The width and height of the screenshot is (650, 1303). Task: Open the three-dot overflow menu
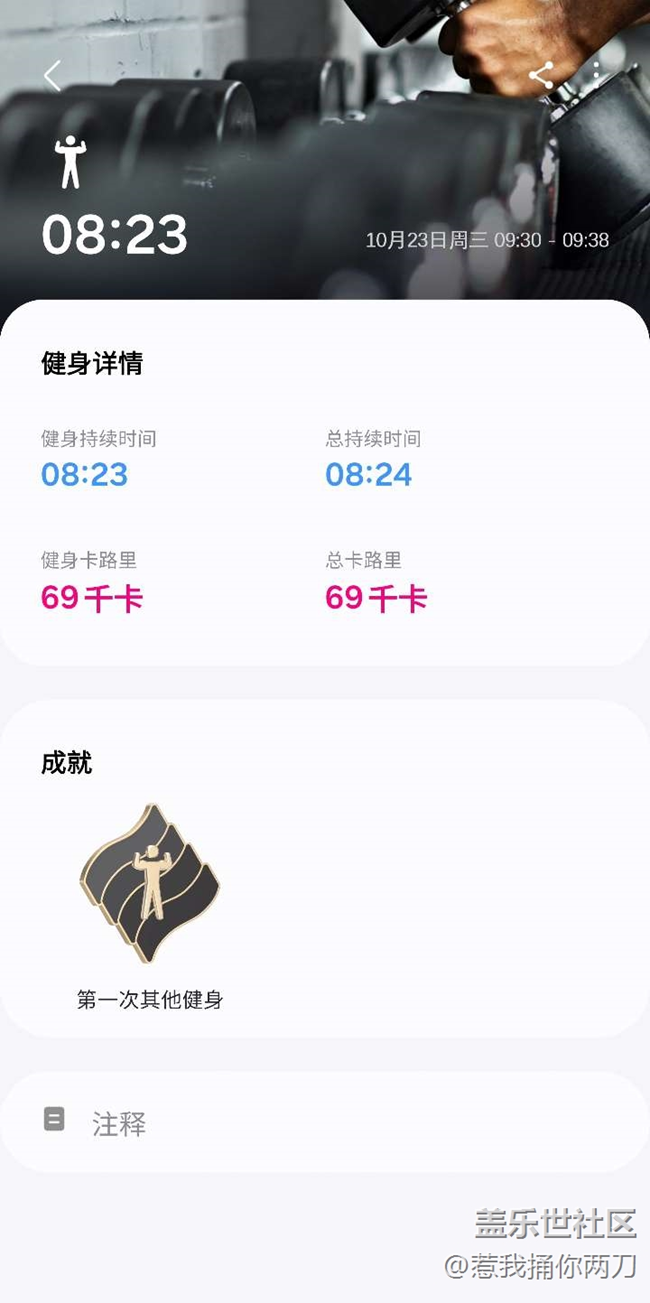[596, 75]
